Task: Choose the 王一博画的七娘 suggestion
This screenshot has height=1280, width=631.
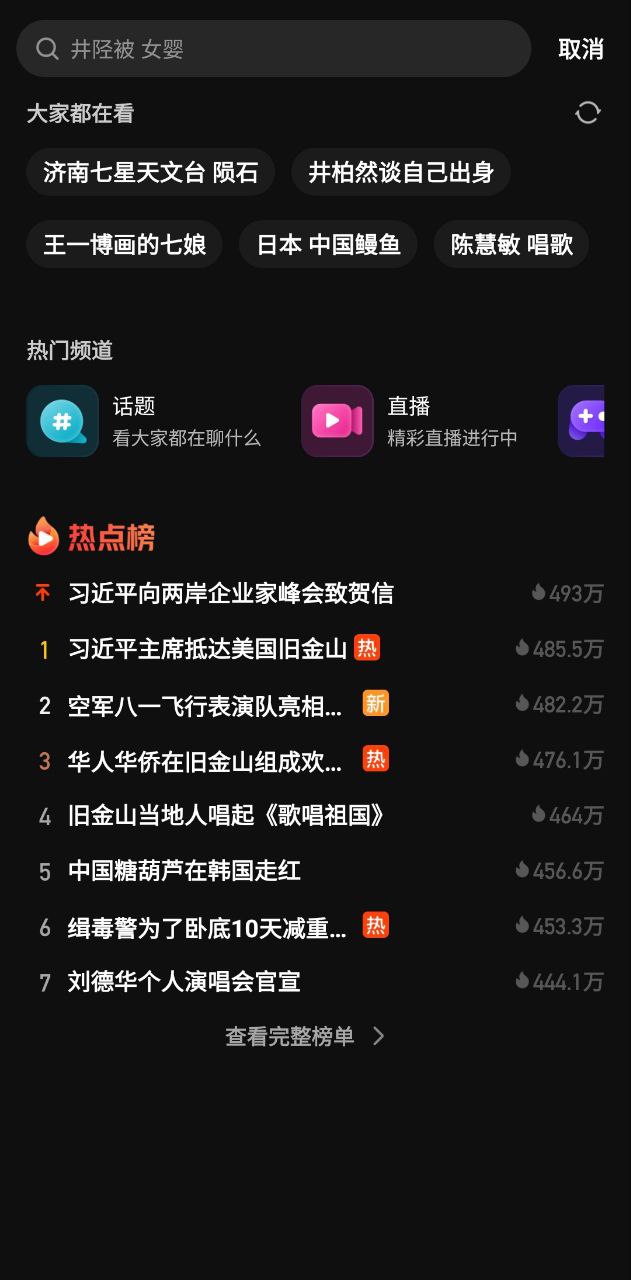Action: pos(125,244)
